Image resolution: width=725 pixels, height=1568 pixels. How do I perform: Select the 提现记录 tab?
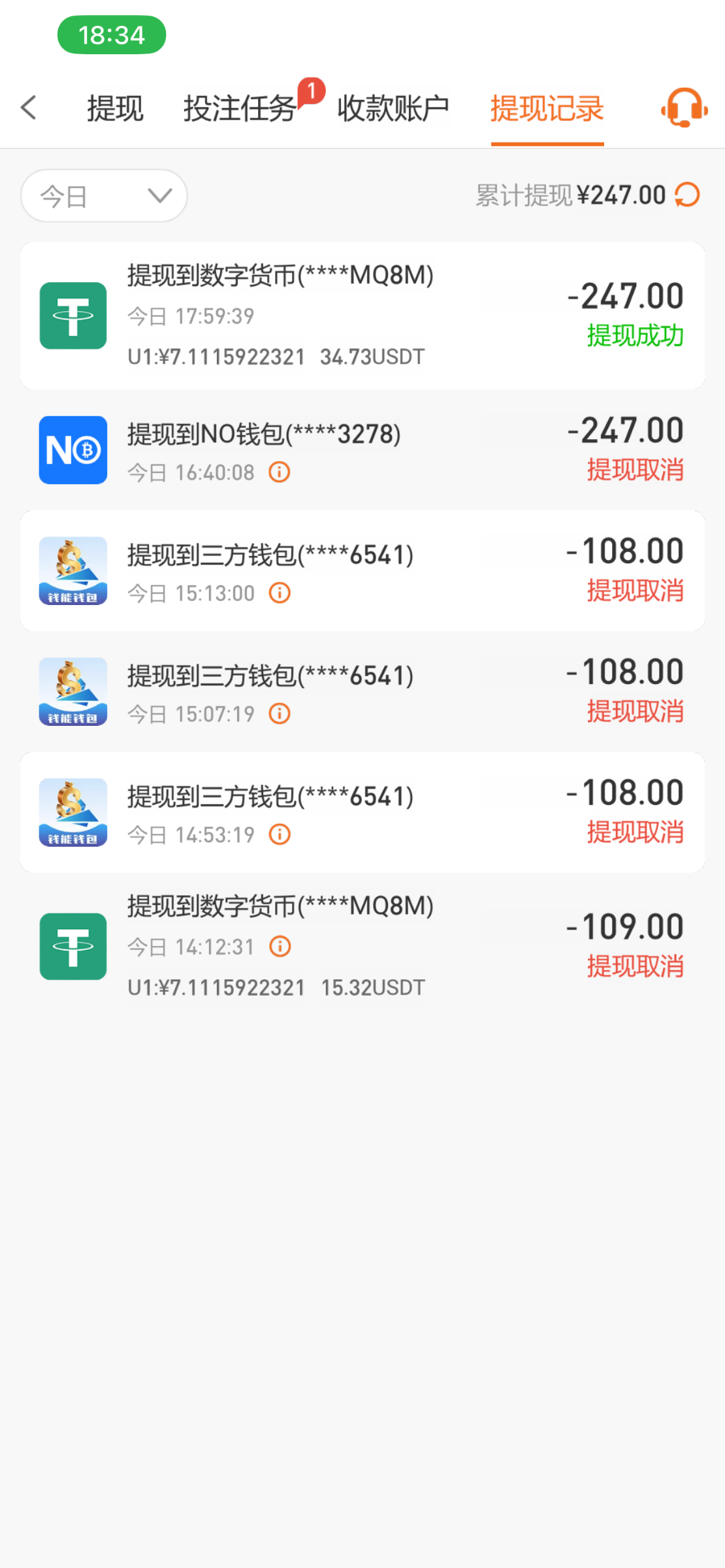pos(547,108)
